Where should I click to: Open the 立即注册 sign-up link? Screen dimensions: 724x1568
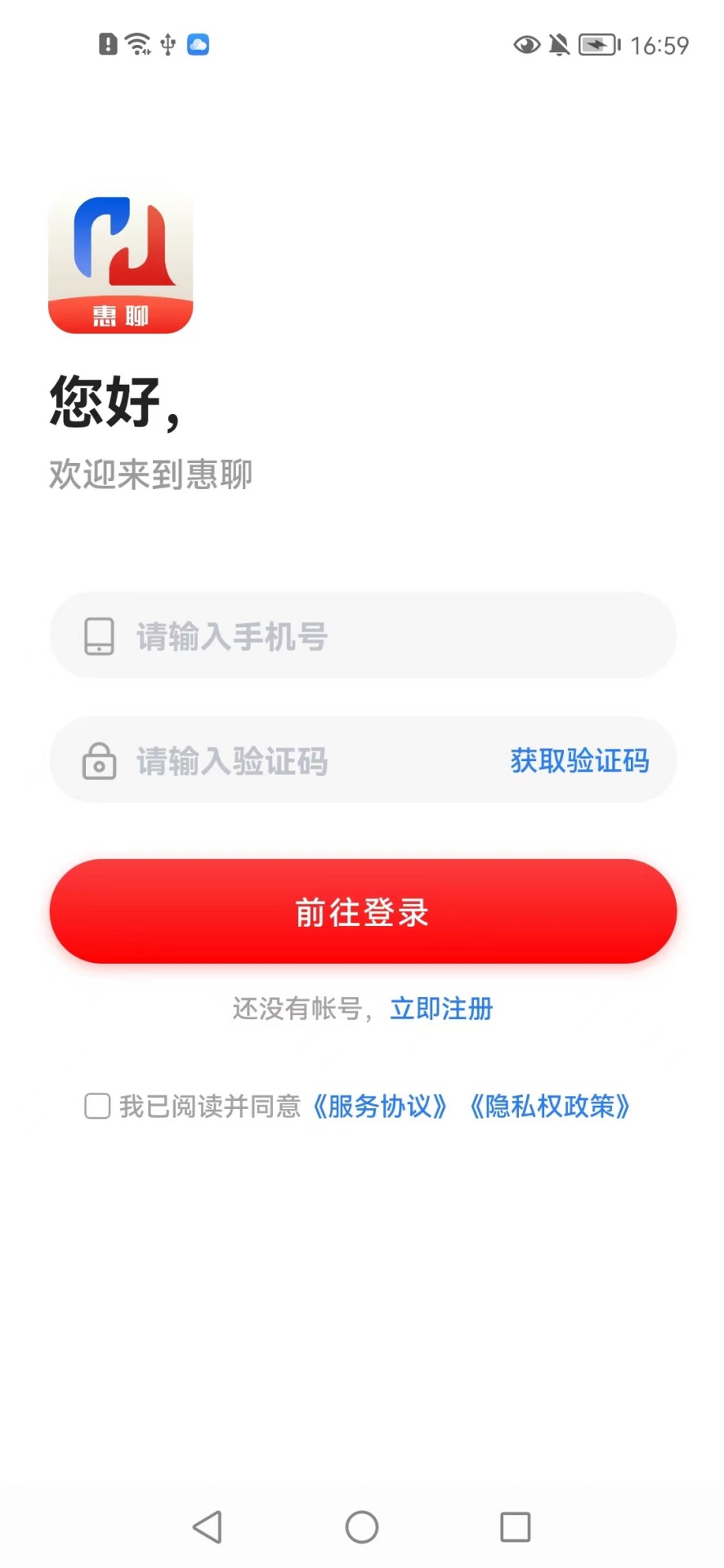(441, 1009)
